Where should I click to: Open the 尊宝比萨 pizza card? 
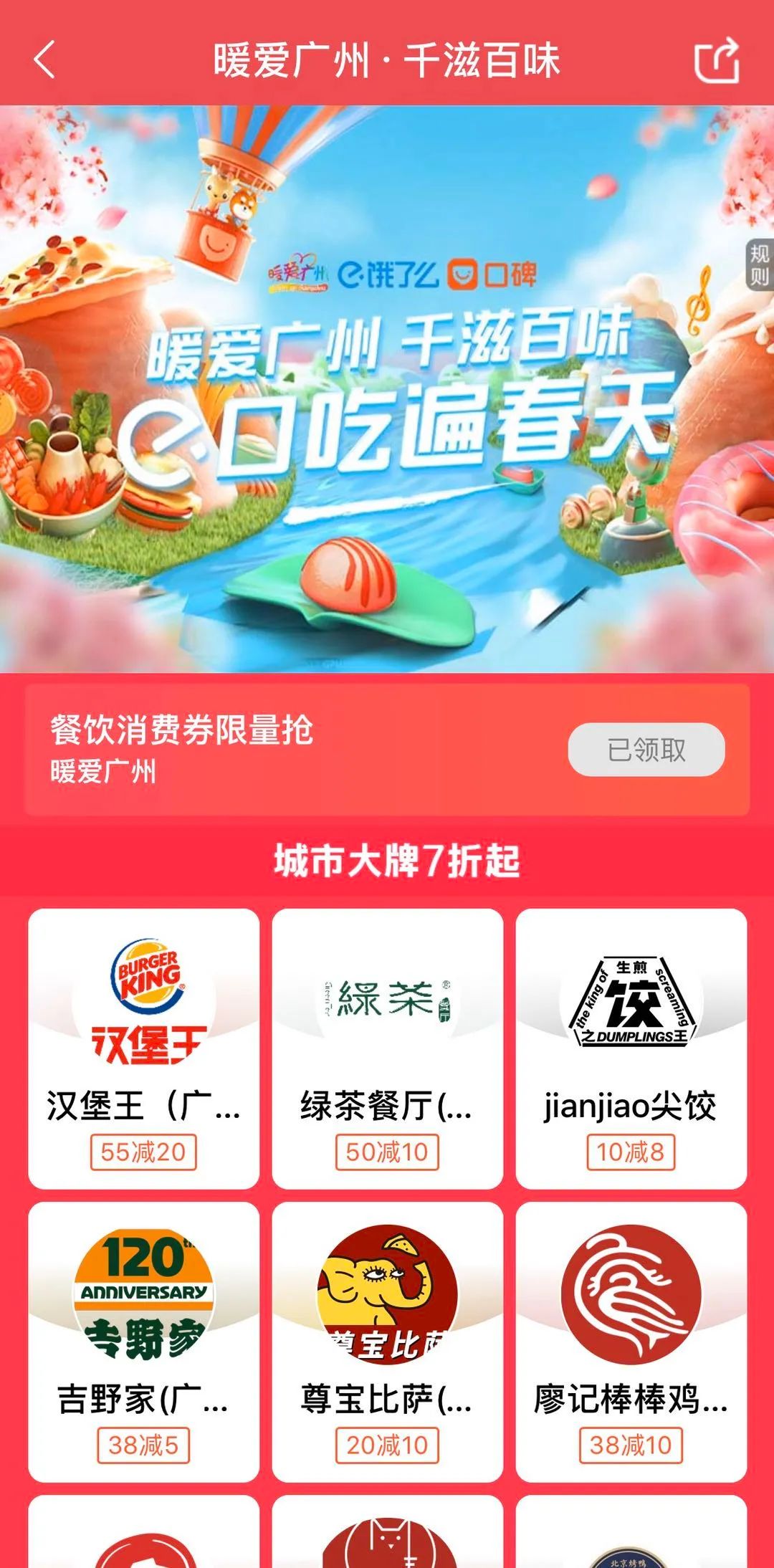(387, 1342)
